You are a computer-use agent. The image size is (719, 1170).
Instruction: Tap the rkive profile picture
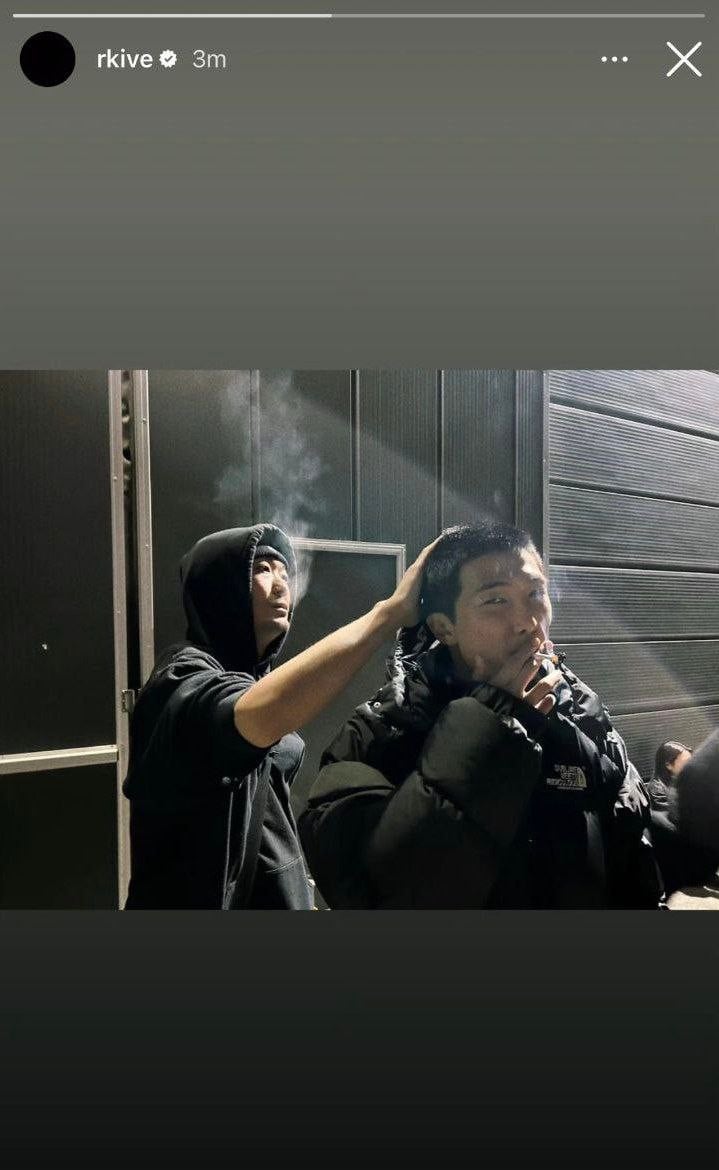pos(47,59)
